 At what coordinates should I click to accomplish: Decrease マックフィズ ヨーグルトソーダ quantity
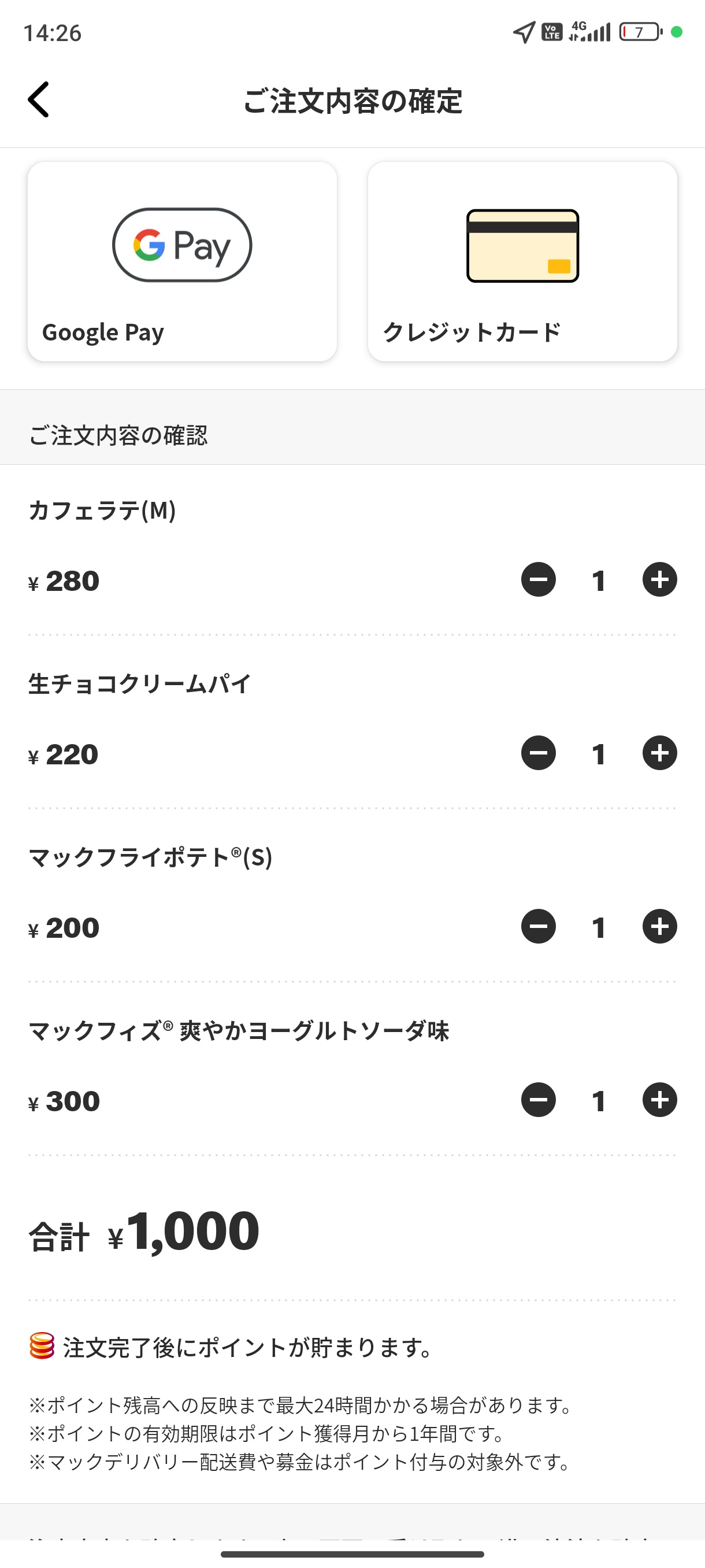pyautogui.click(x=539, y=1100)
